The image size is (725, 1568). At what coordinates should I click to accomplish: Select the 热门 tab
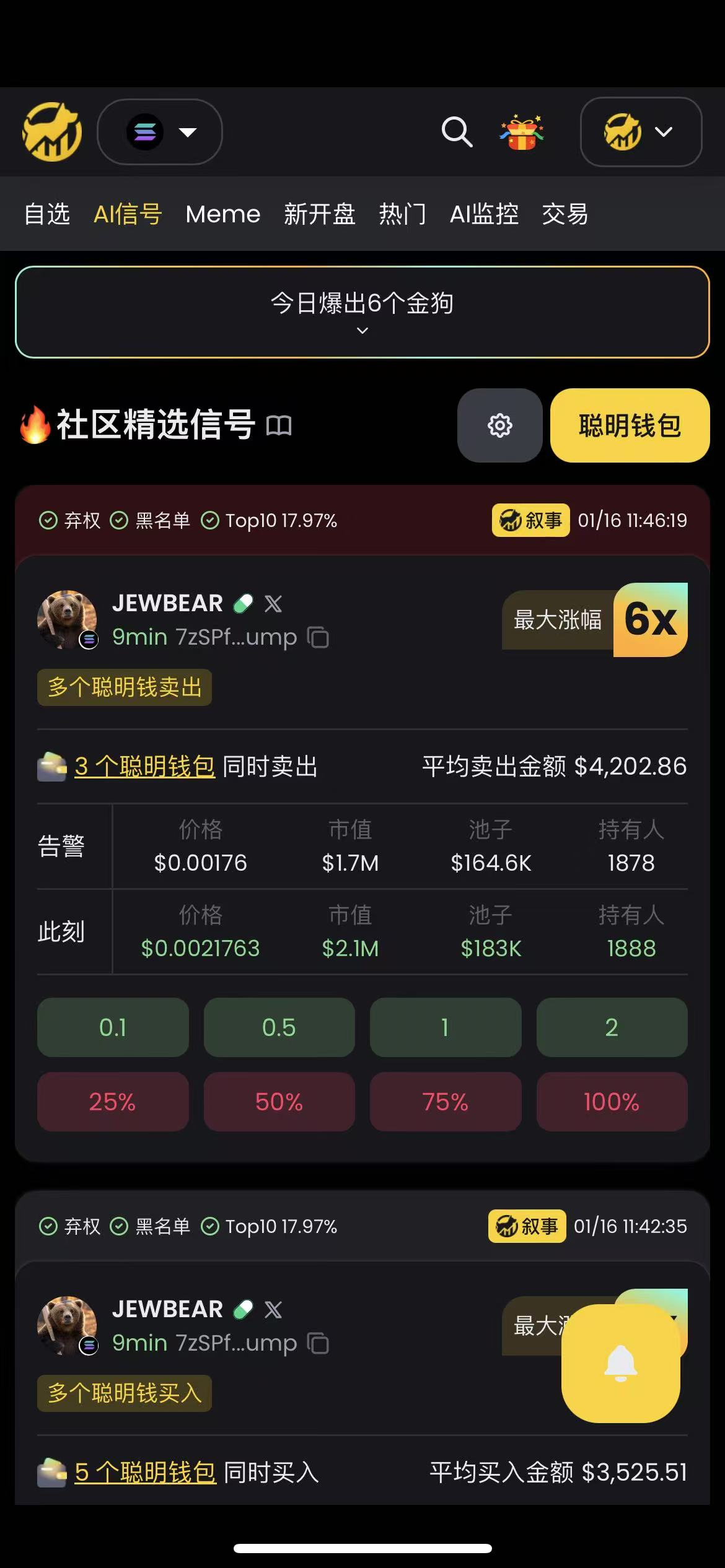tap(403, 214)
